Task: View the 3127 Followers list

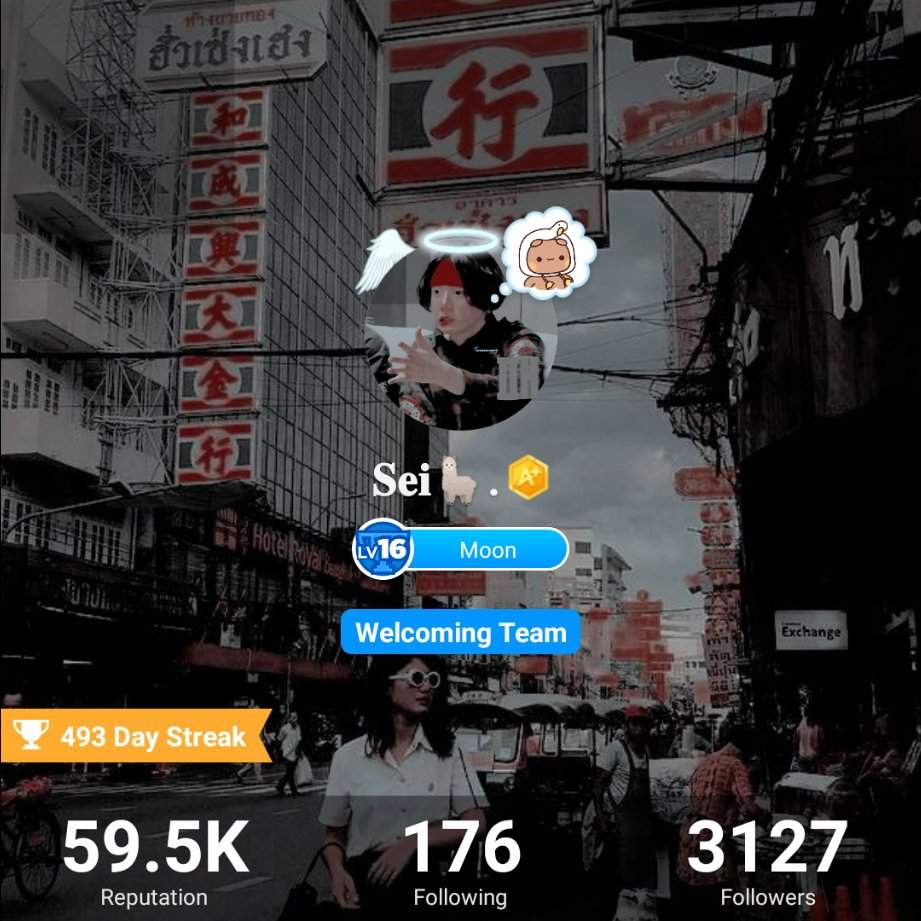Action: coord(767,862)
